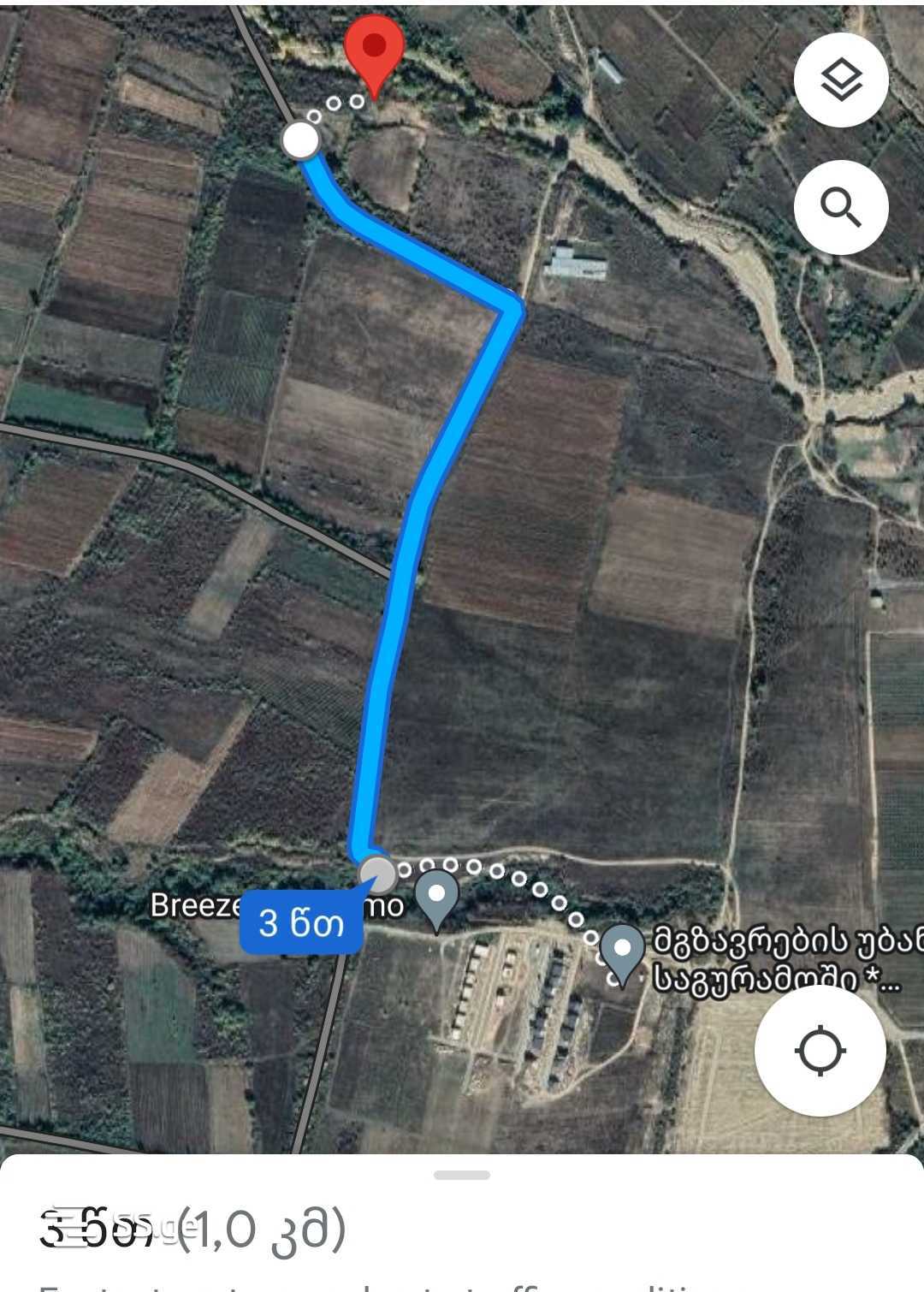Viewport: 924px width, 1292px height.
Task: Tap the 3 წთ route time label
Action: point(302,922)
